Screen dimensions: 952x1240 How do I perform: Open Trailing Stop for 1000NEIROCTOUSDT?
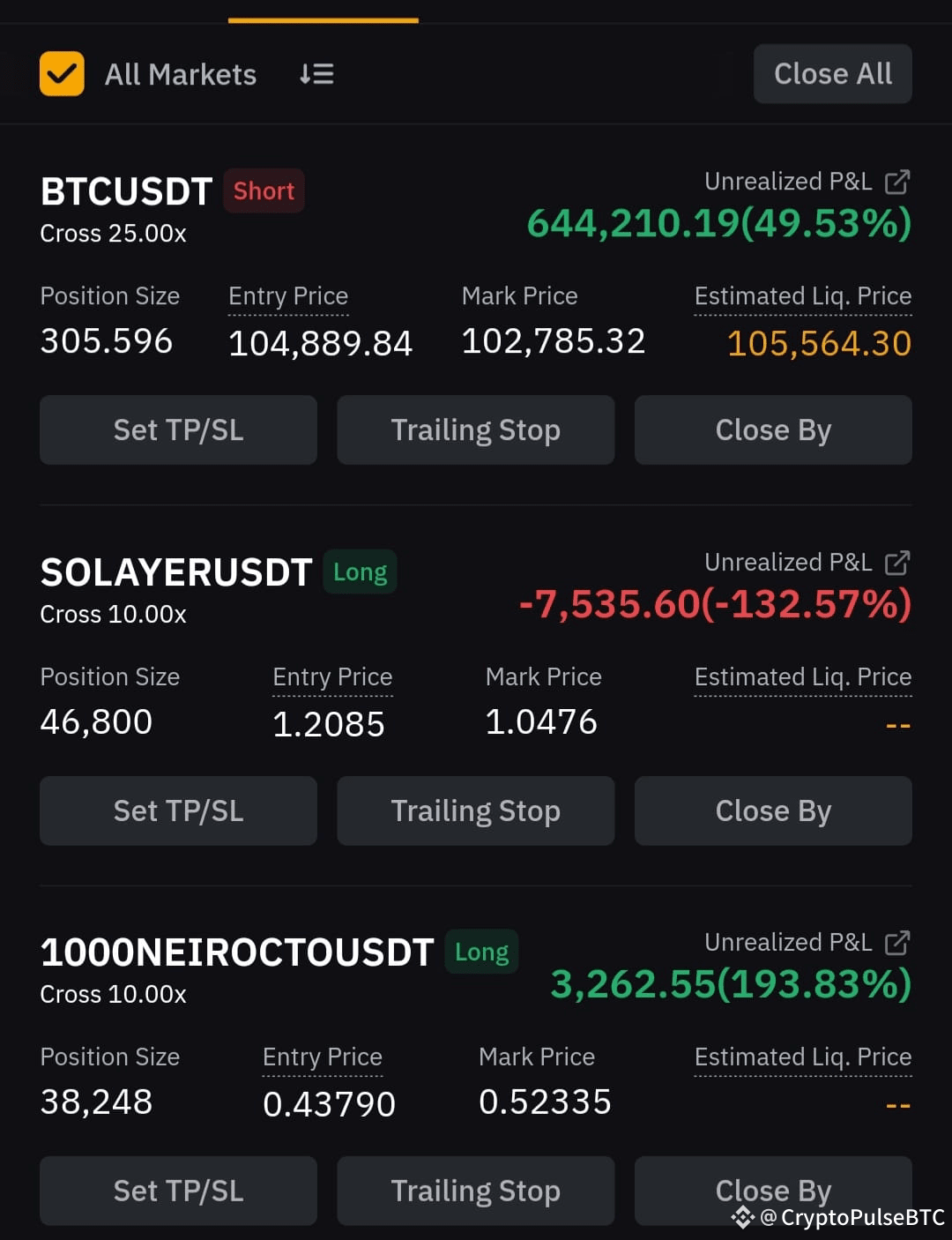click(x=475, y=1191)
